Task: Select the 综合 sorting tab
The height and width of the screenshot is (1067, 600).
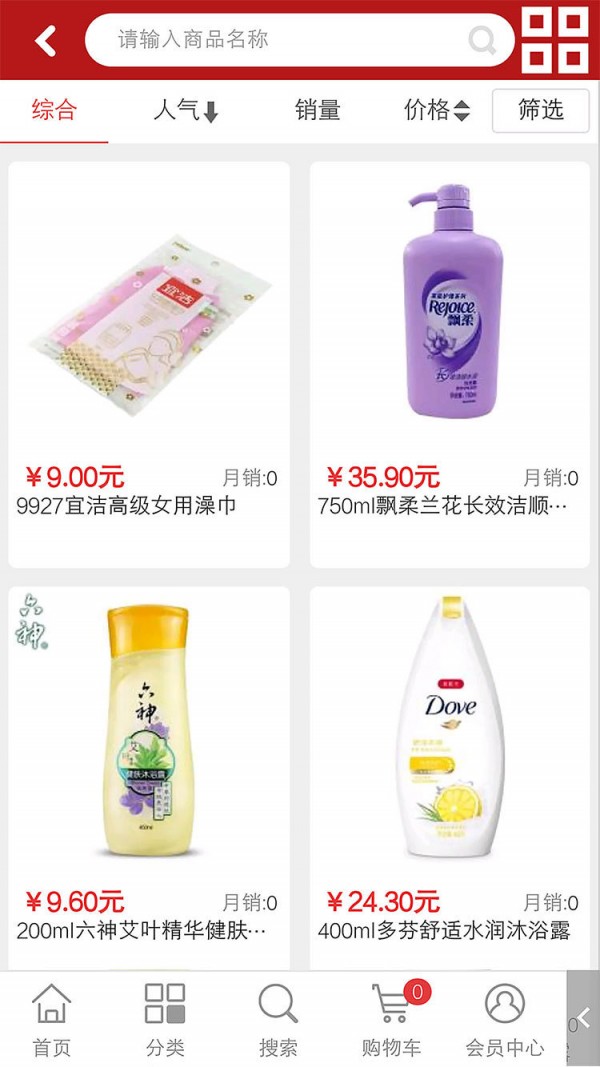Action: pos(54,111)
